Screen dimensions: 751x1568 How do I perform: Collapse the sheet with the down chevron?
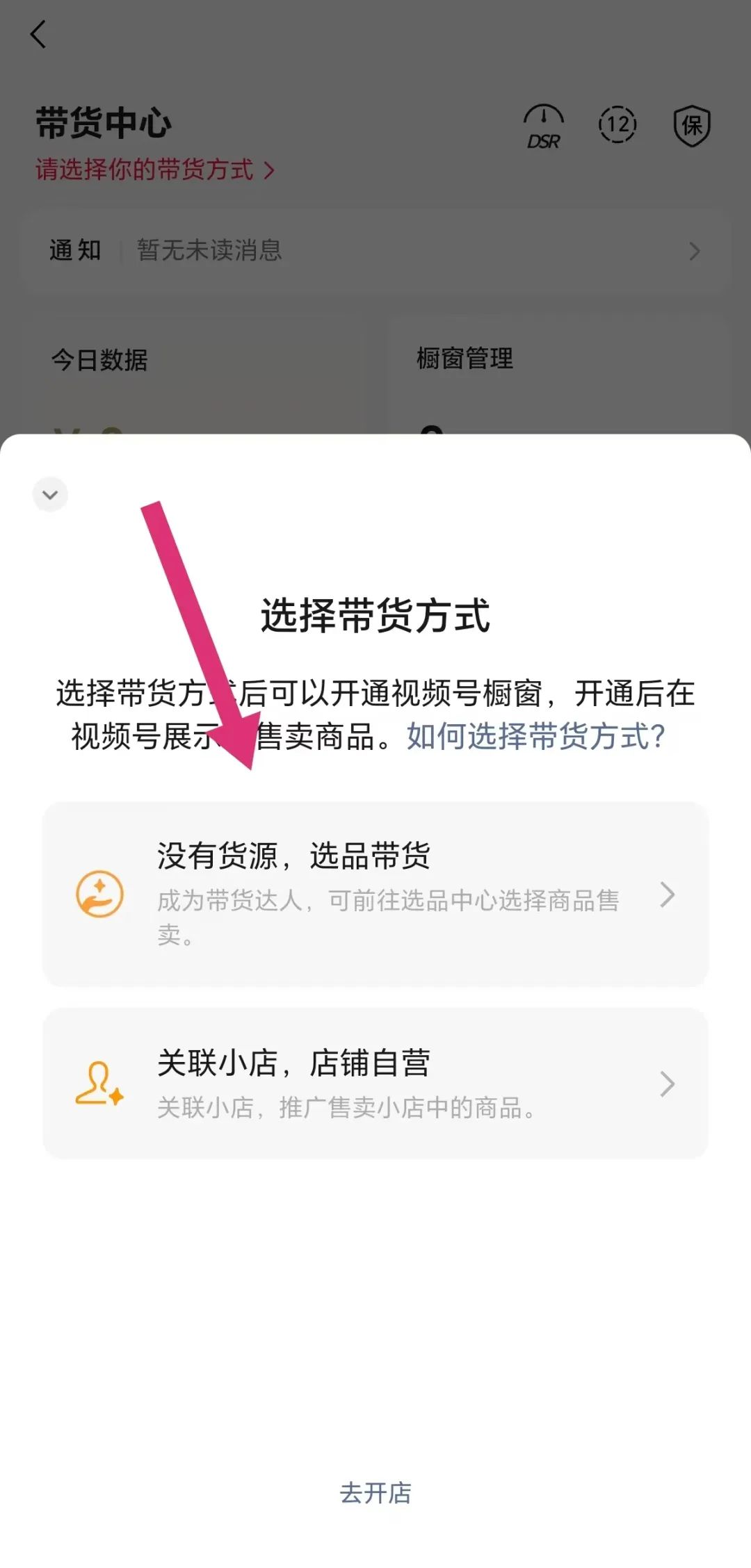[x=50, y=495]
